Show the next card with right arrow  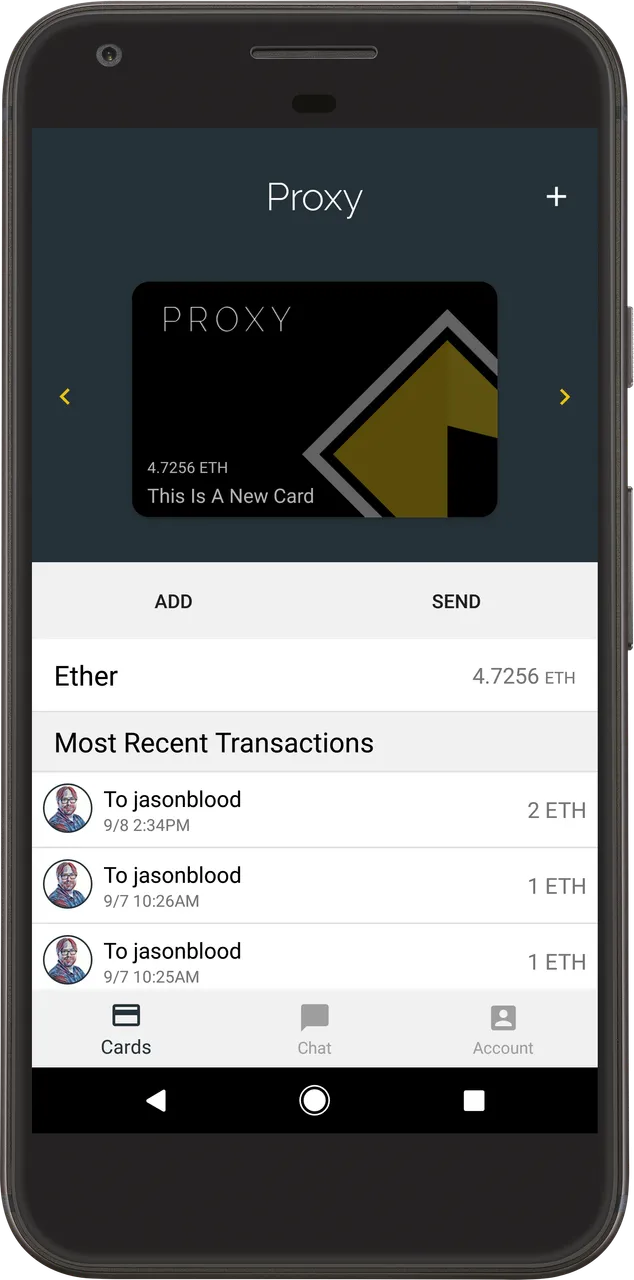[564, 397]
